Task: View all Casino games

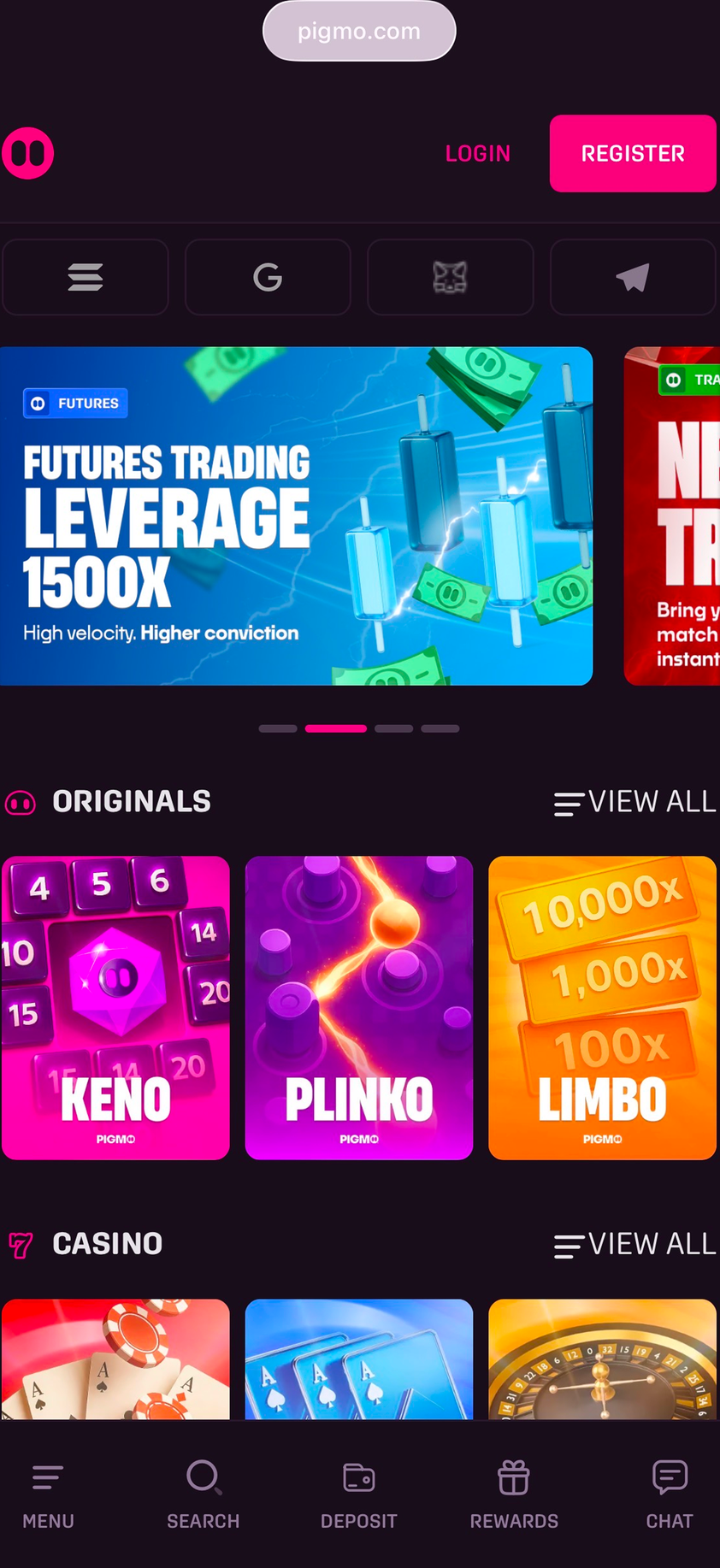Action: pyautogui.click(x=634, y=1244)
